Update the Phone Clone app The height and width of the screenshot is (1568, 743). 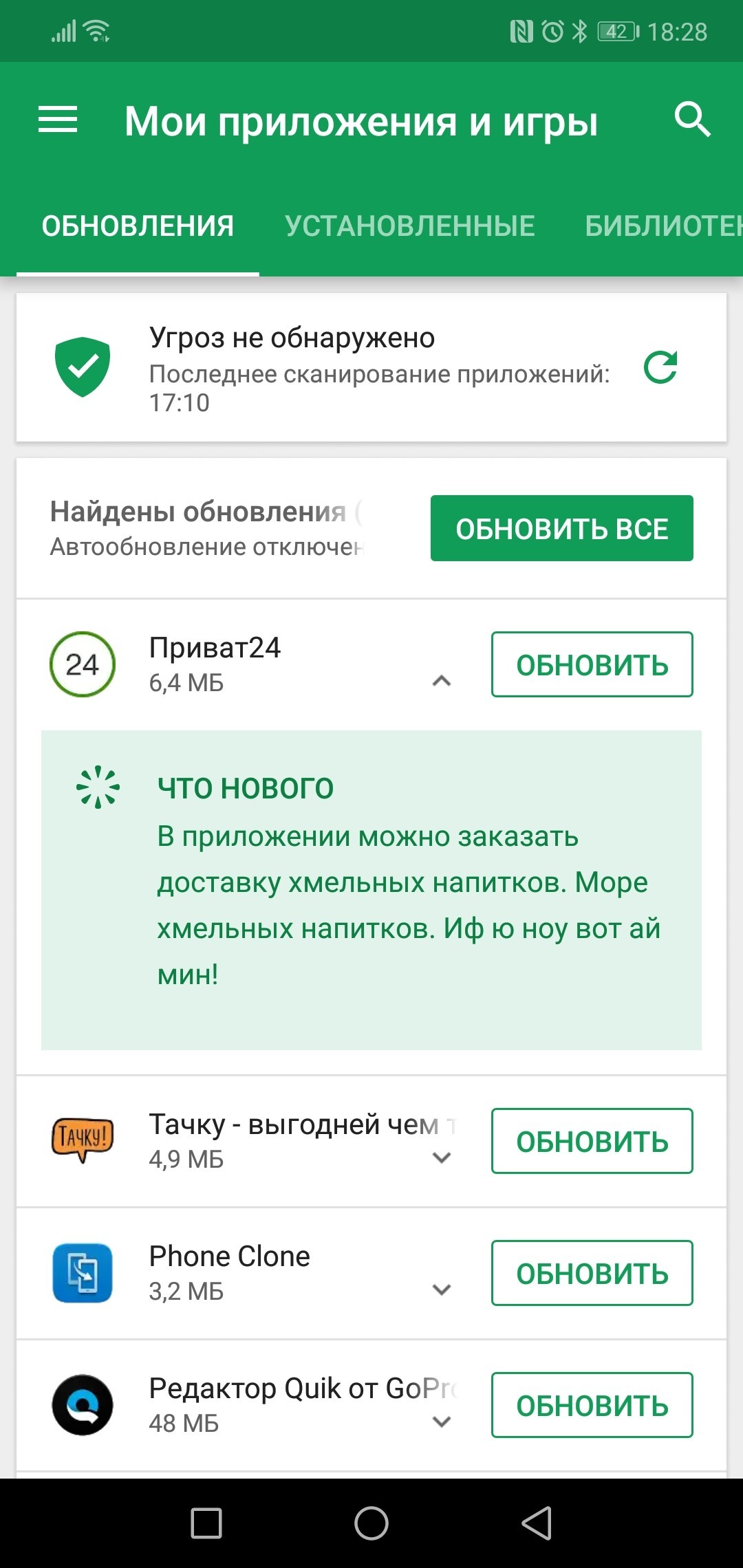pyautogui.click(x=592, y=1273)
